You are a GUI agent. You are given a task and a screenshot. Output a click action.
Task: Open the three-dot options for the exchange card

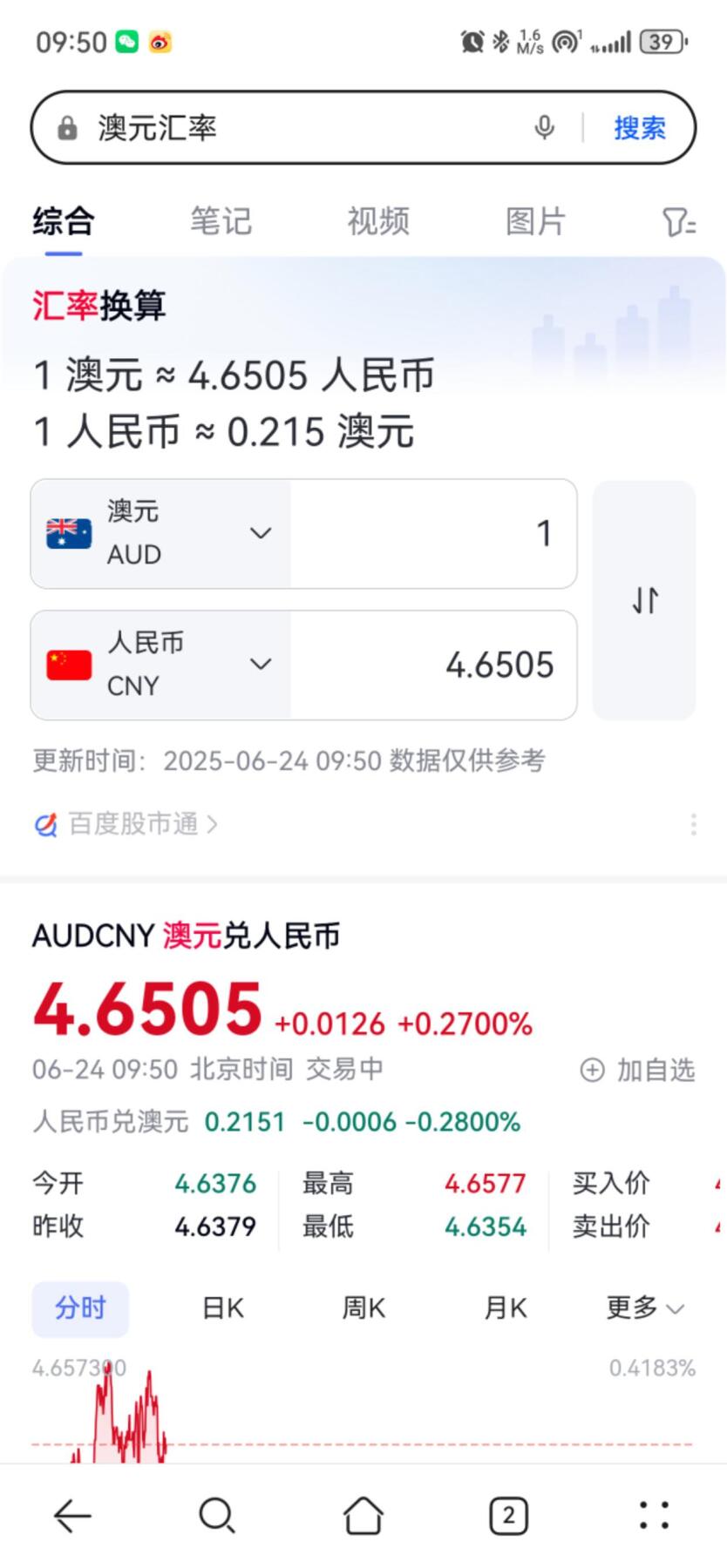coord(693,824)
